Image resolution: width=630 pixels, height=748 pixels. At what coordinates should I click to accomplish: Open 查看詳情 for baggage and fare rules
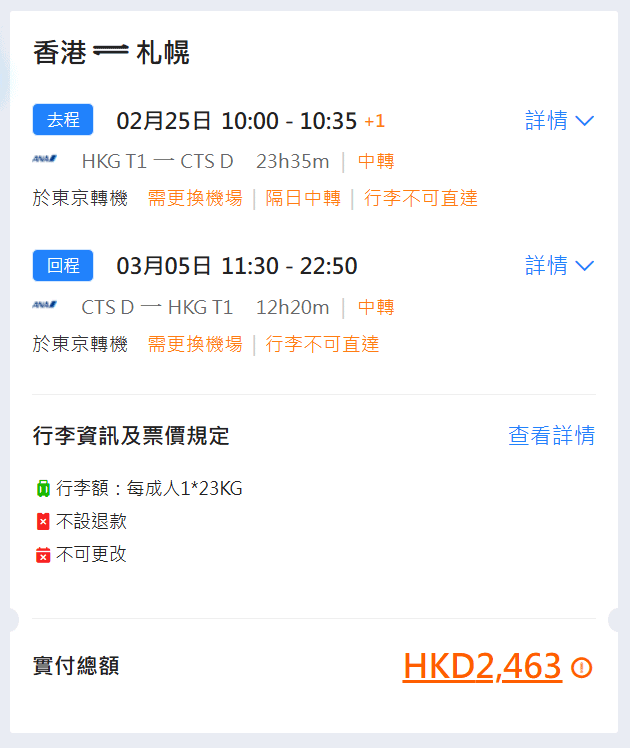tap(551, 436)
